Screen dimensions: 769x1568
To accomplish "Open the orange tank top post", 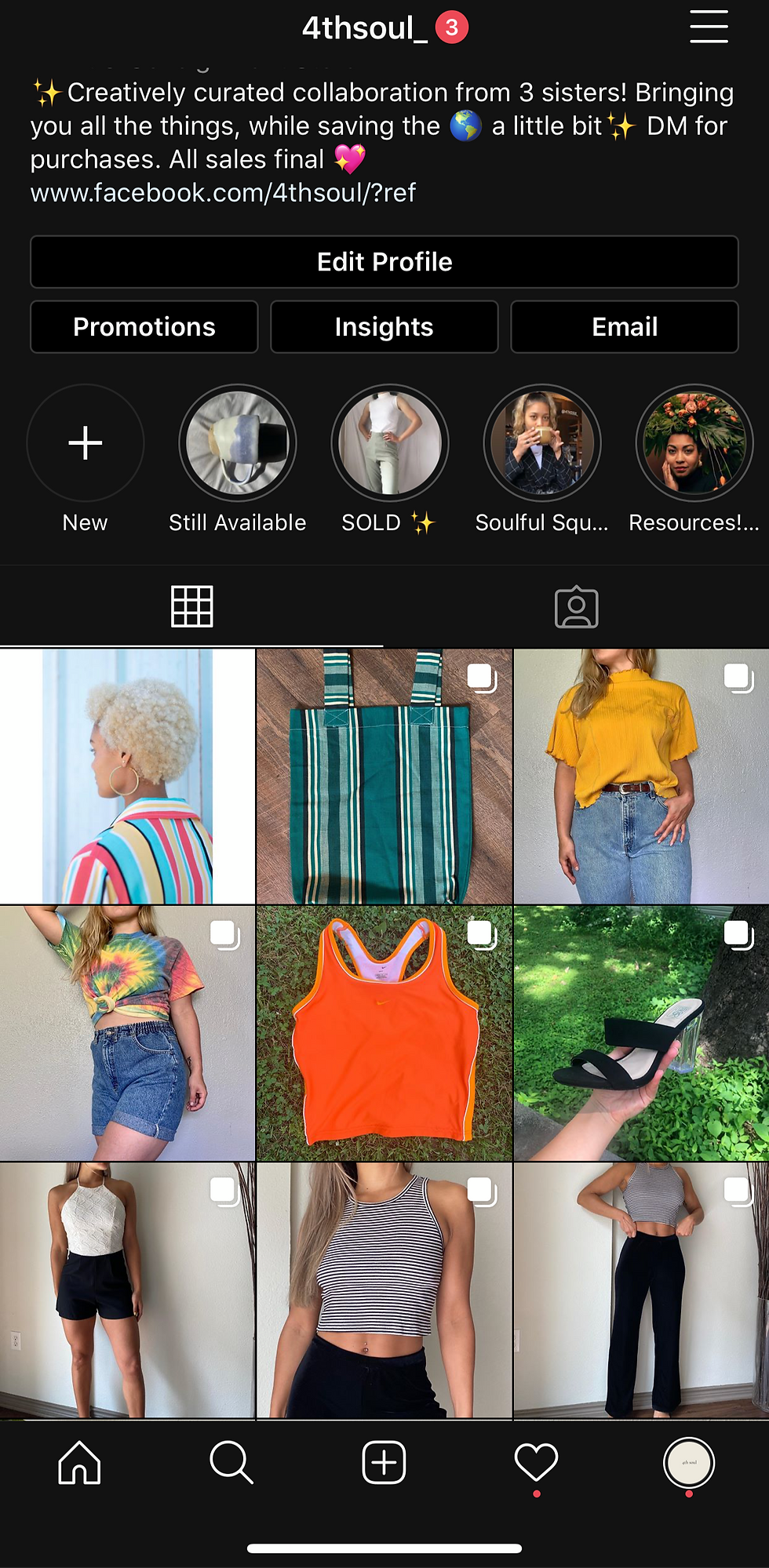I will (384, 1033).
